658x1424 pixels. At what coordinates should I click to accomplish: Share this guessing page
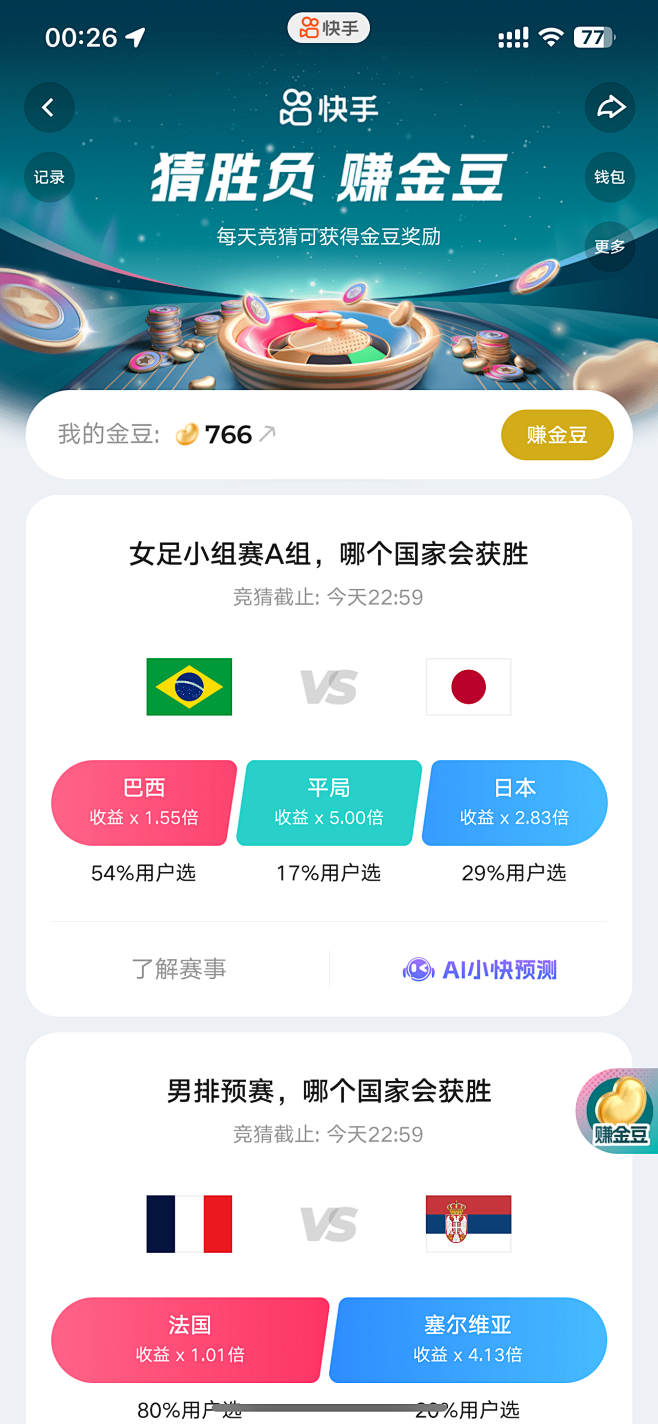(x=610, y=107)
